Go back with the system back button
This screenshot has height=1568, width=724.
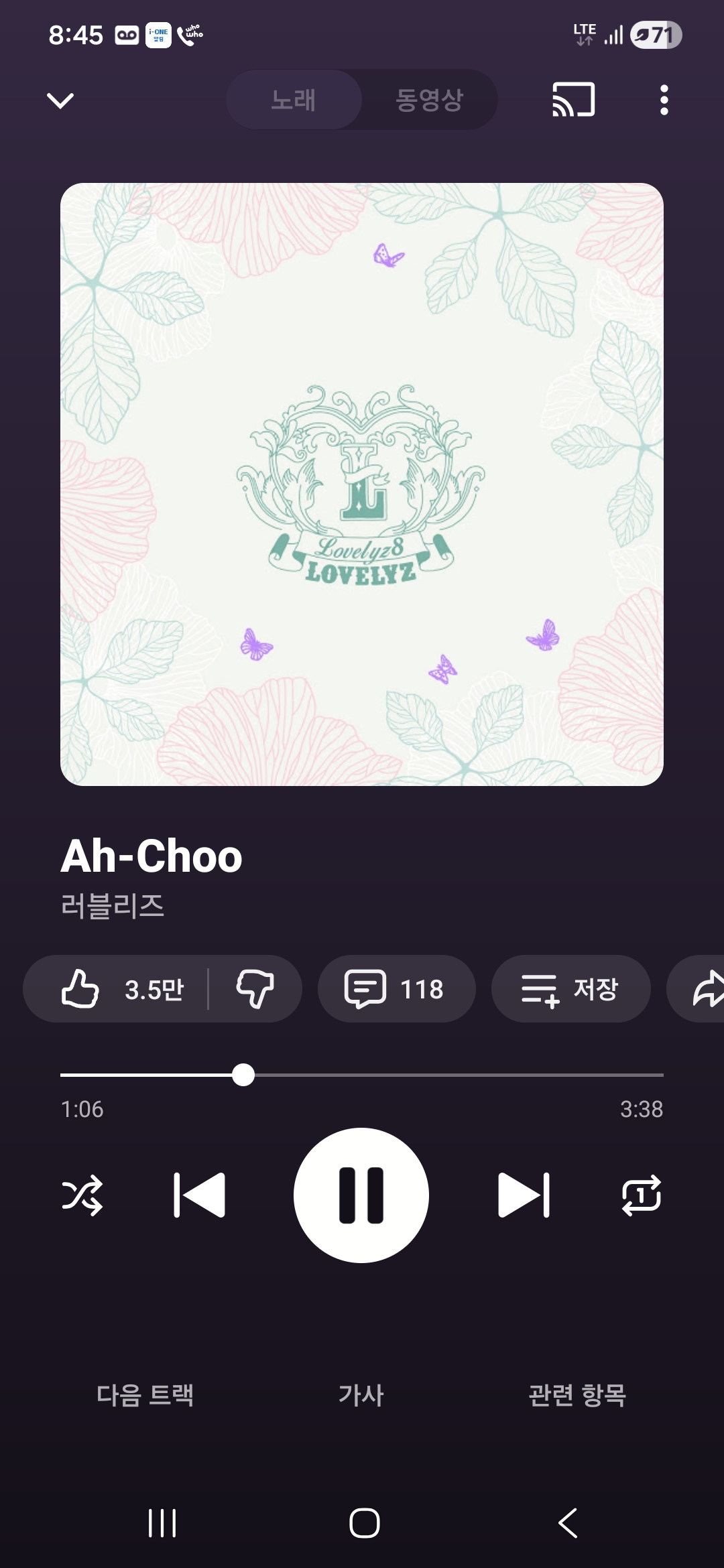567,1522
